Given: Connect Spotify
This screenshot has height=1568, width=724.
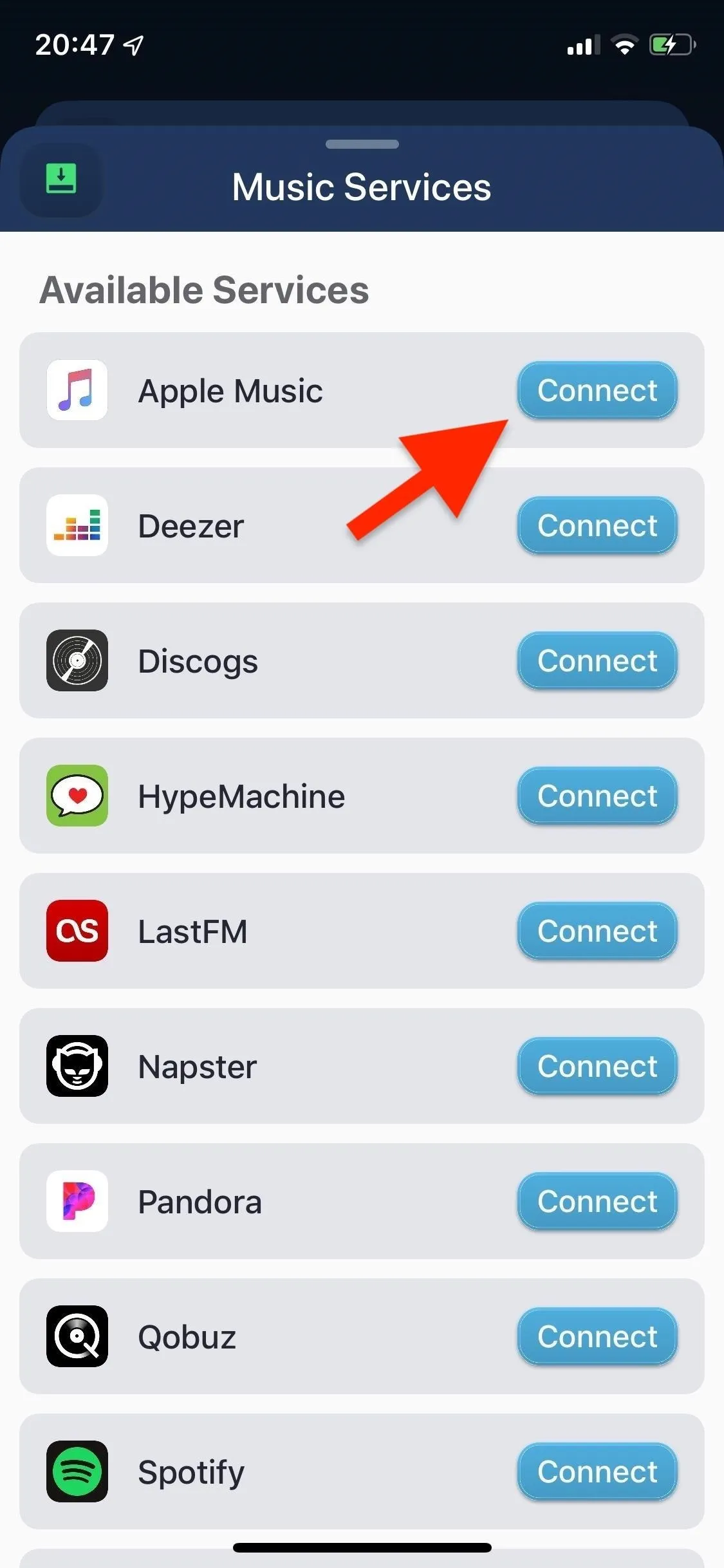Looking at the screenshot, I should tap(597, 1471).
